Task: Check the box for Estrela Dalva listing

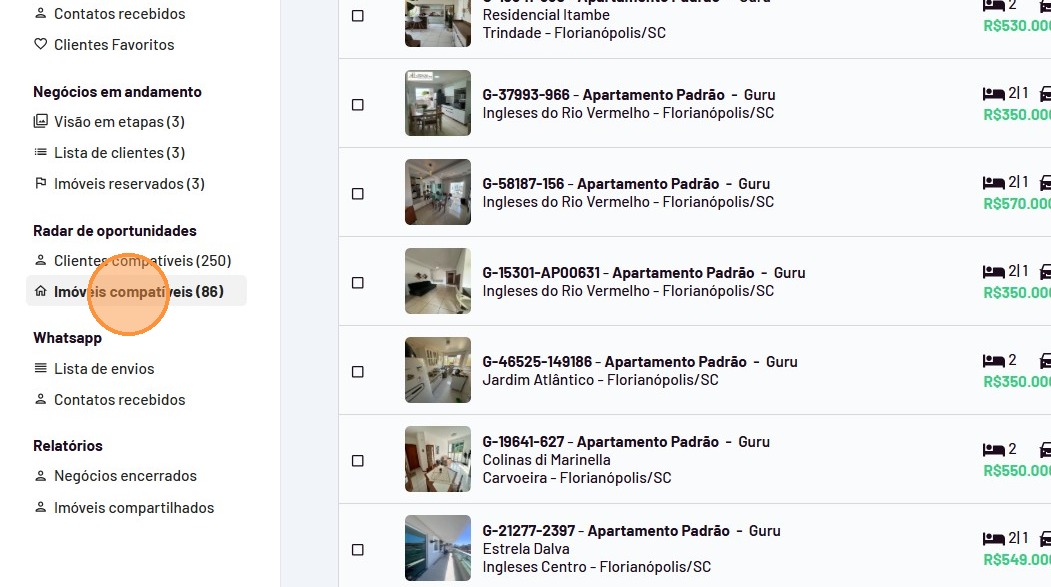Action: point(358,550)
